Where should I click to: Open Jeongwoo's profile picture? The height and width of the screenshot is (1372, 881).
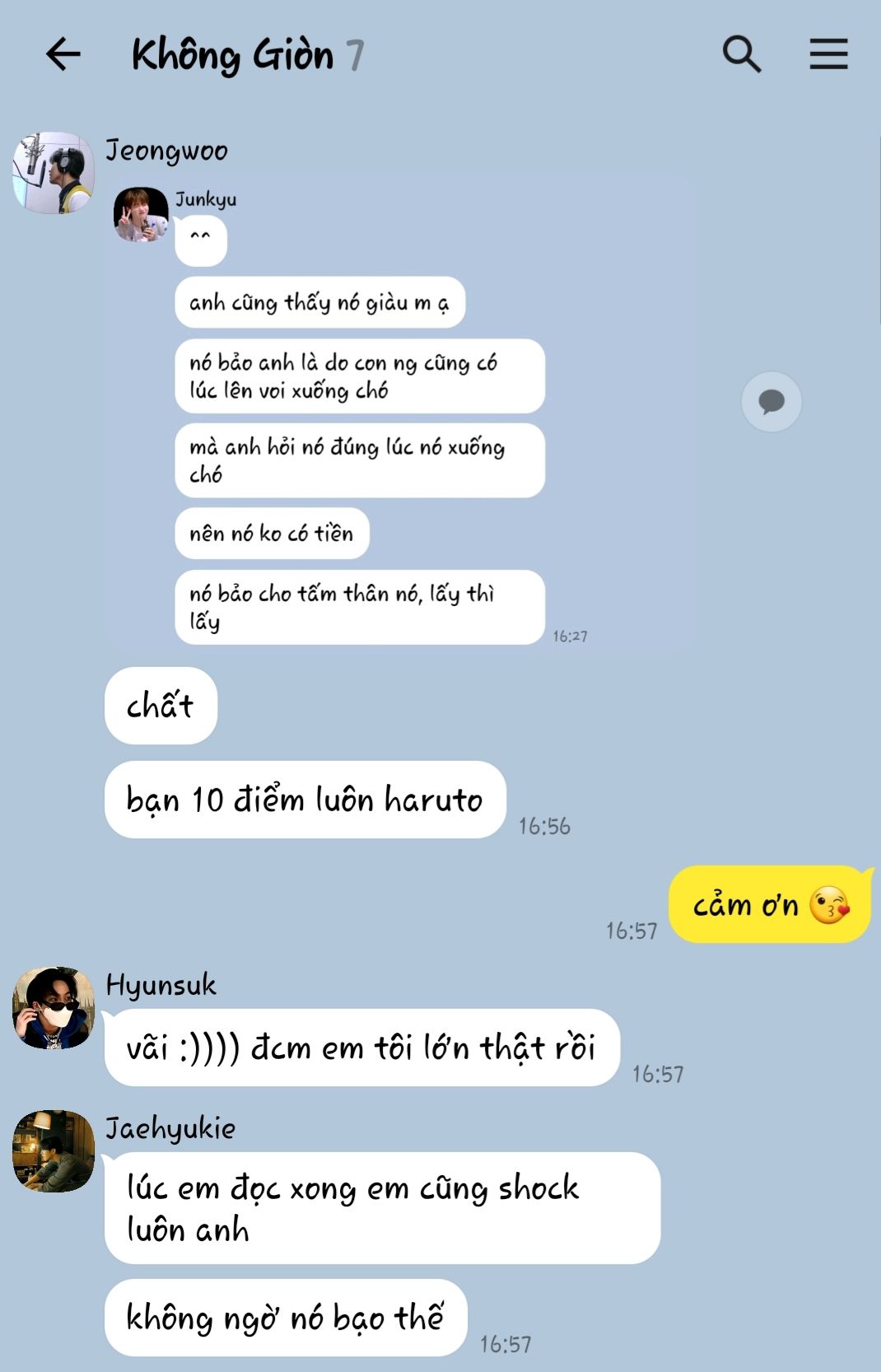(x=54, y=173)
